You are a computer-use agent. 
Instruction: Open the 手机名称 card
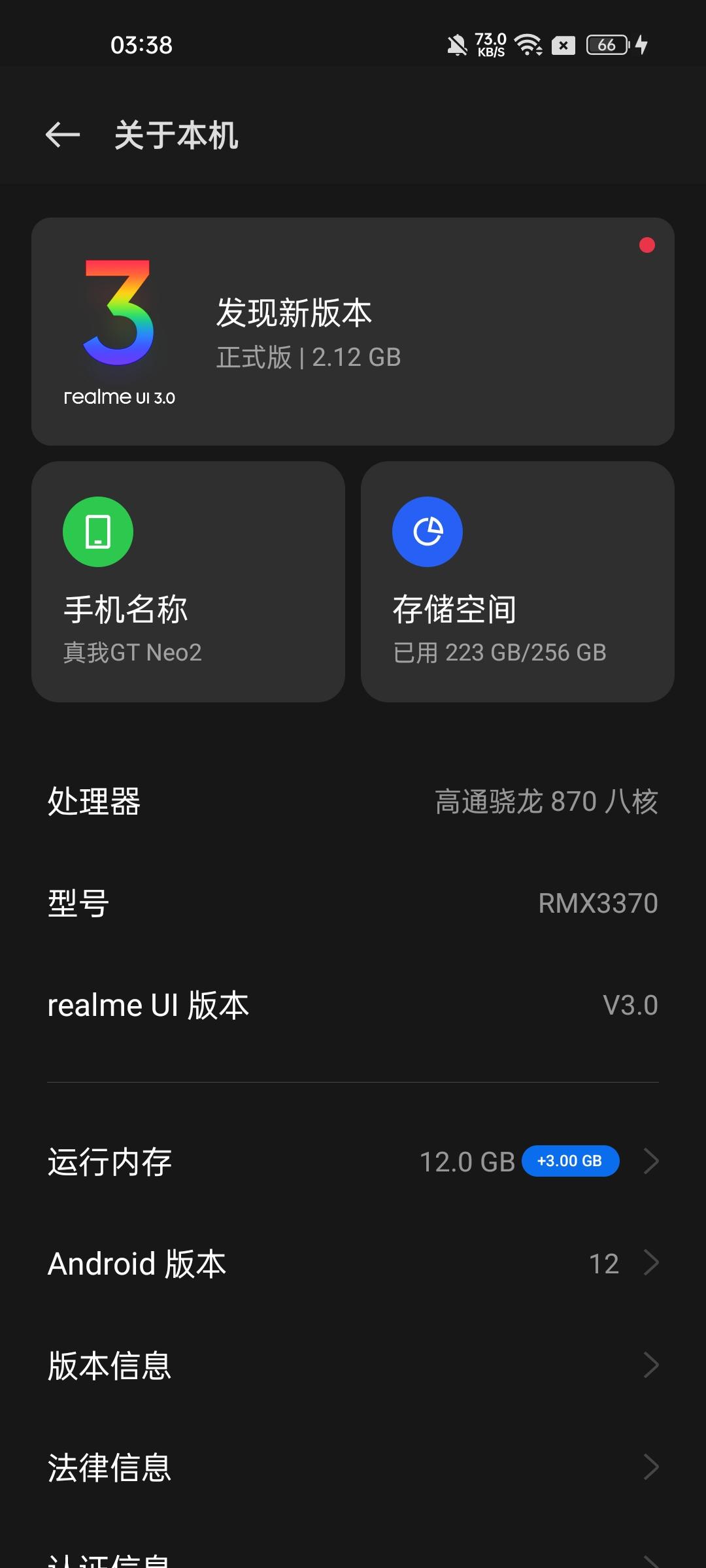coord(188,582)
